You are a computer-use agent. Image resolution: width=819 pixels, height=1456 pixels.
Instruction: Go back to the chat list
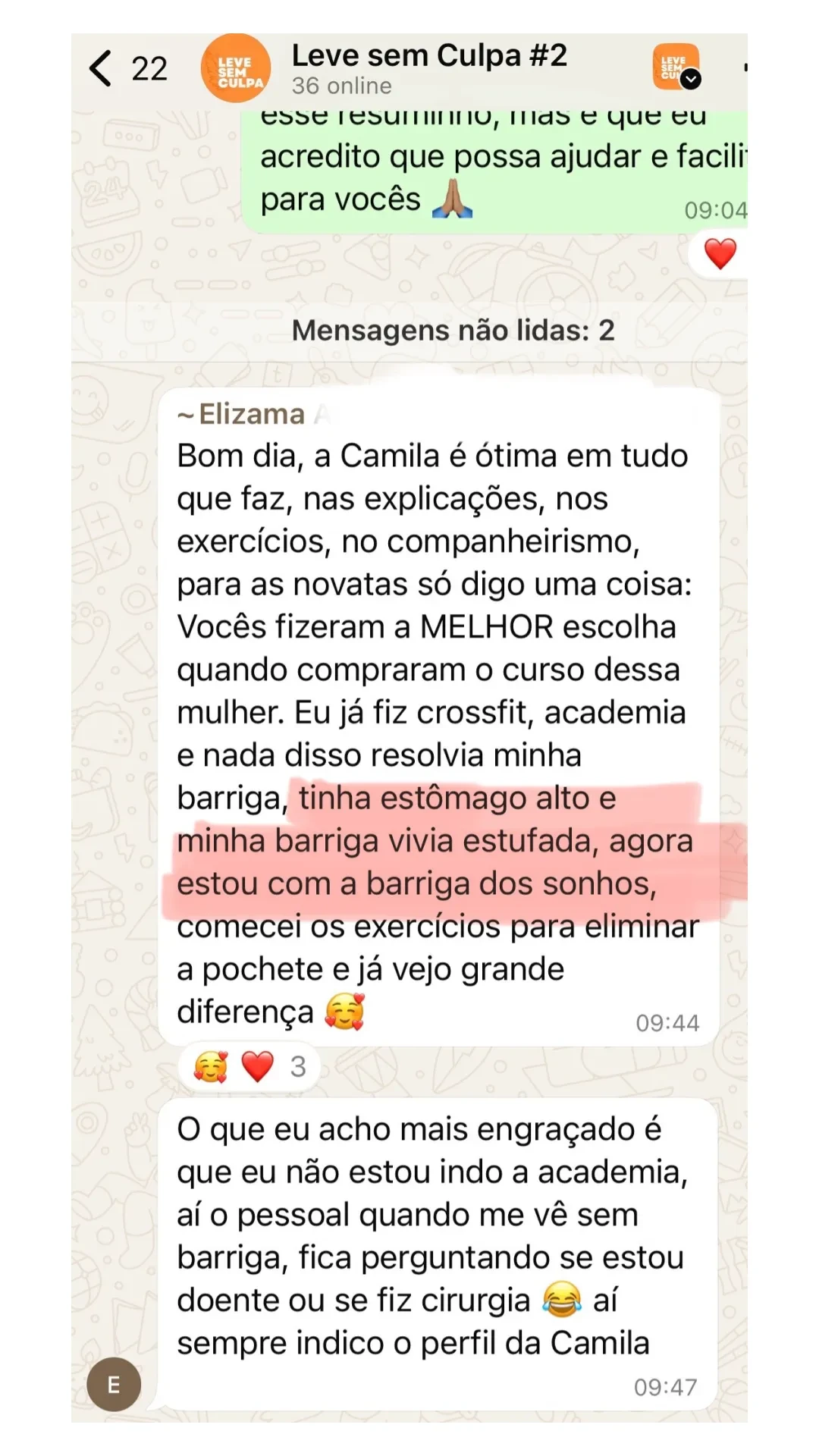(101, 68)
